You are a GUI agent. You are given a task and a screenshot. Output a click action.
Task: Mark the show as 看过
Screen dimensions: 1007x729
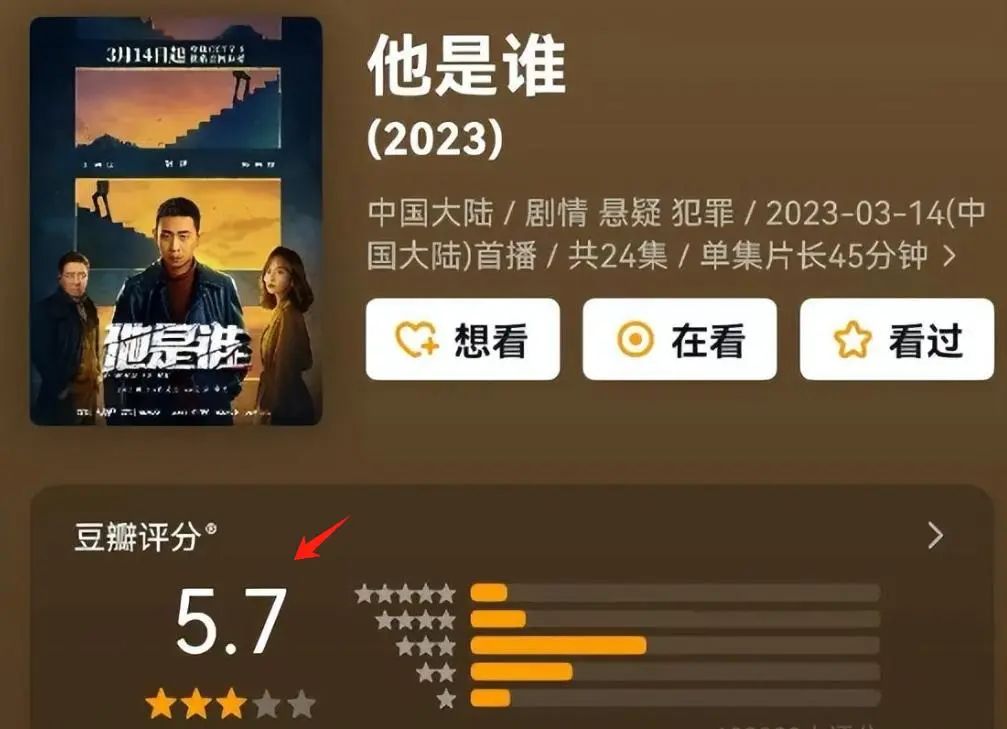[x=897, y=340]
